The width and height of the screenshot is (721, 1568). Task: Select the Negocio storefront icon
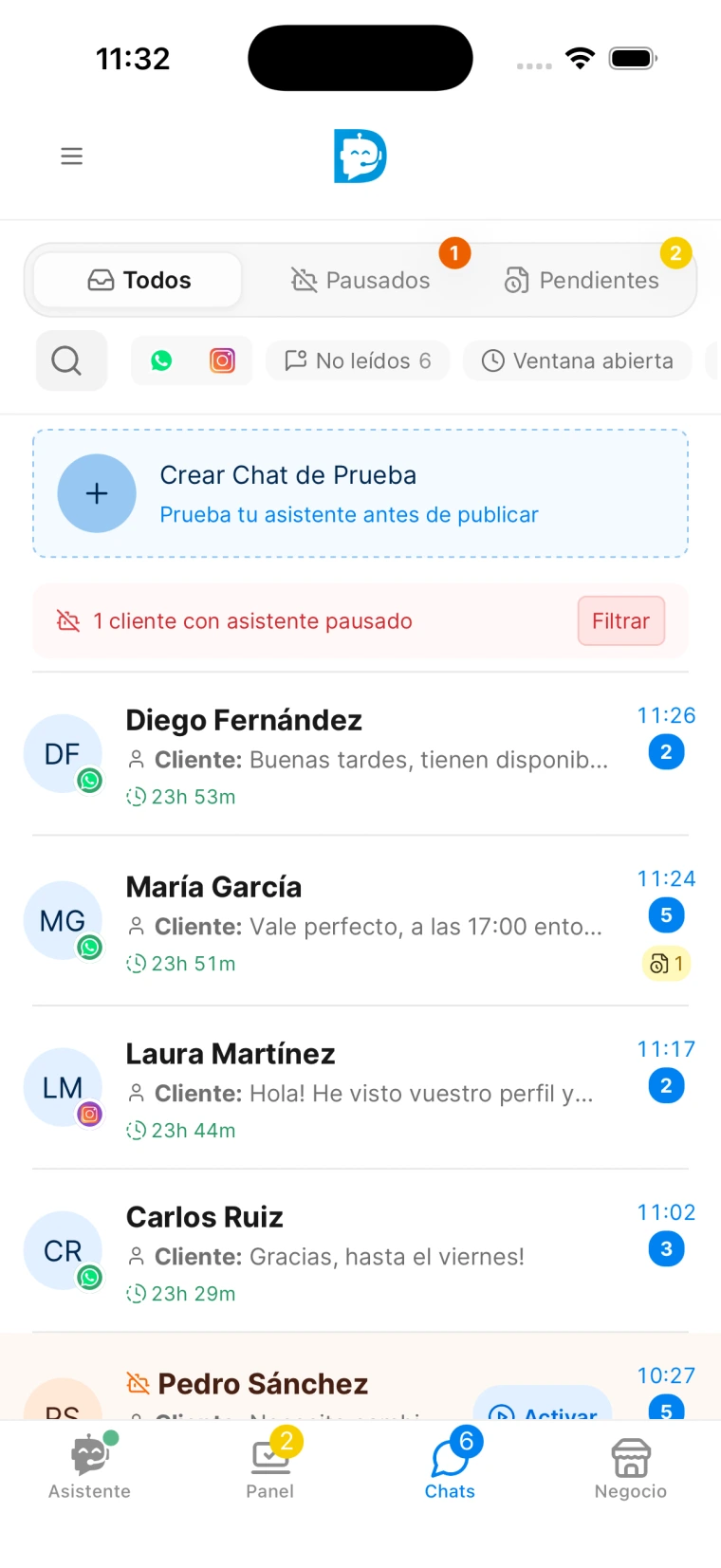[x=630, y=1466]
